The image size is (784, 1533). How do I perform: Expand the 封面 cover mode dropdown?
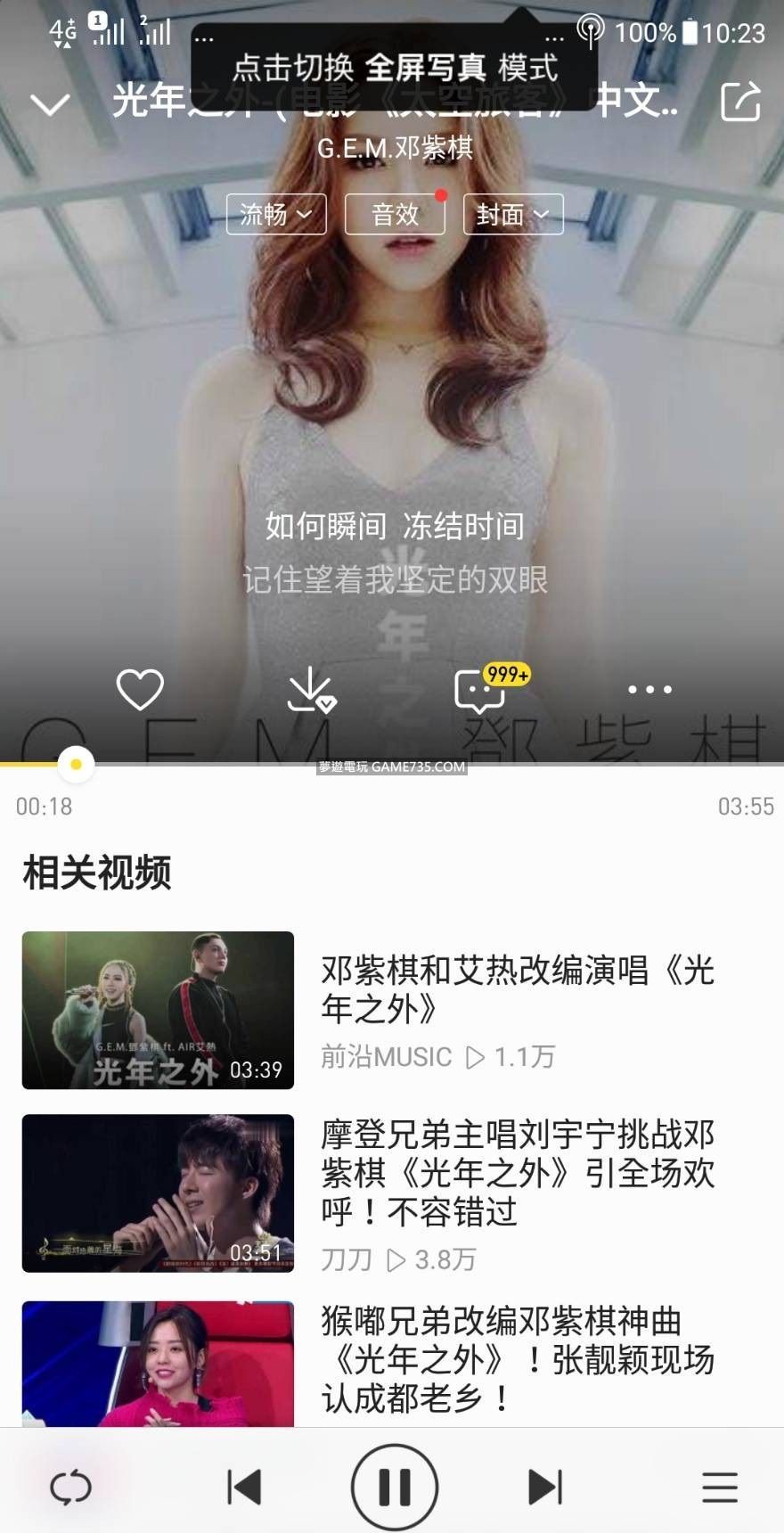coord(513,215)
